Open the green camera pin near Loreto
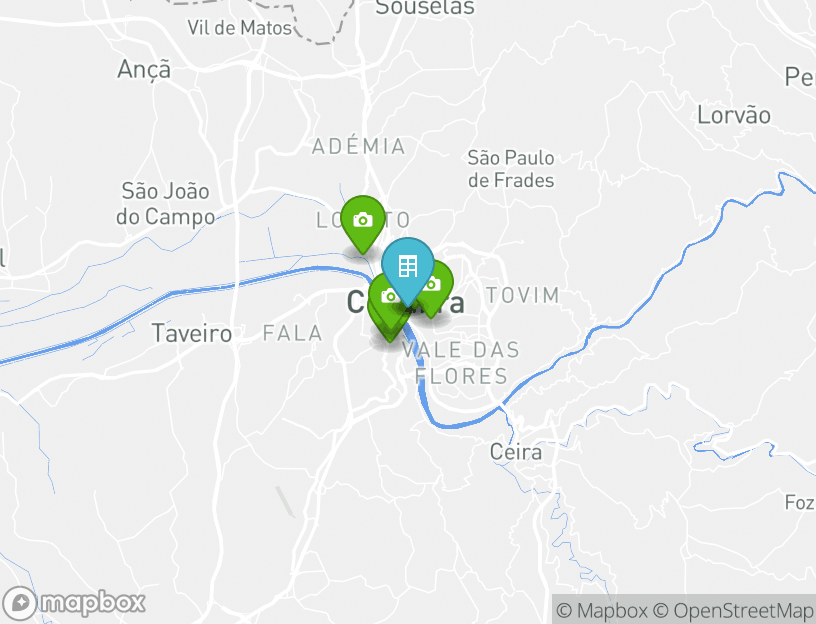 pos(362,220)
